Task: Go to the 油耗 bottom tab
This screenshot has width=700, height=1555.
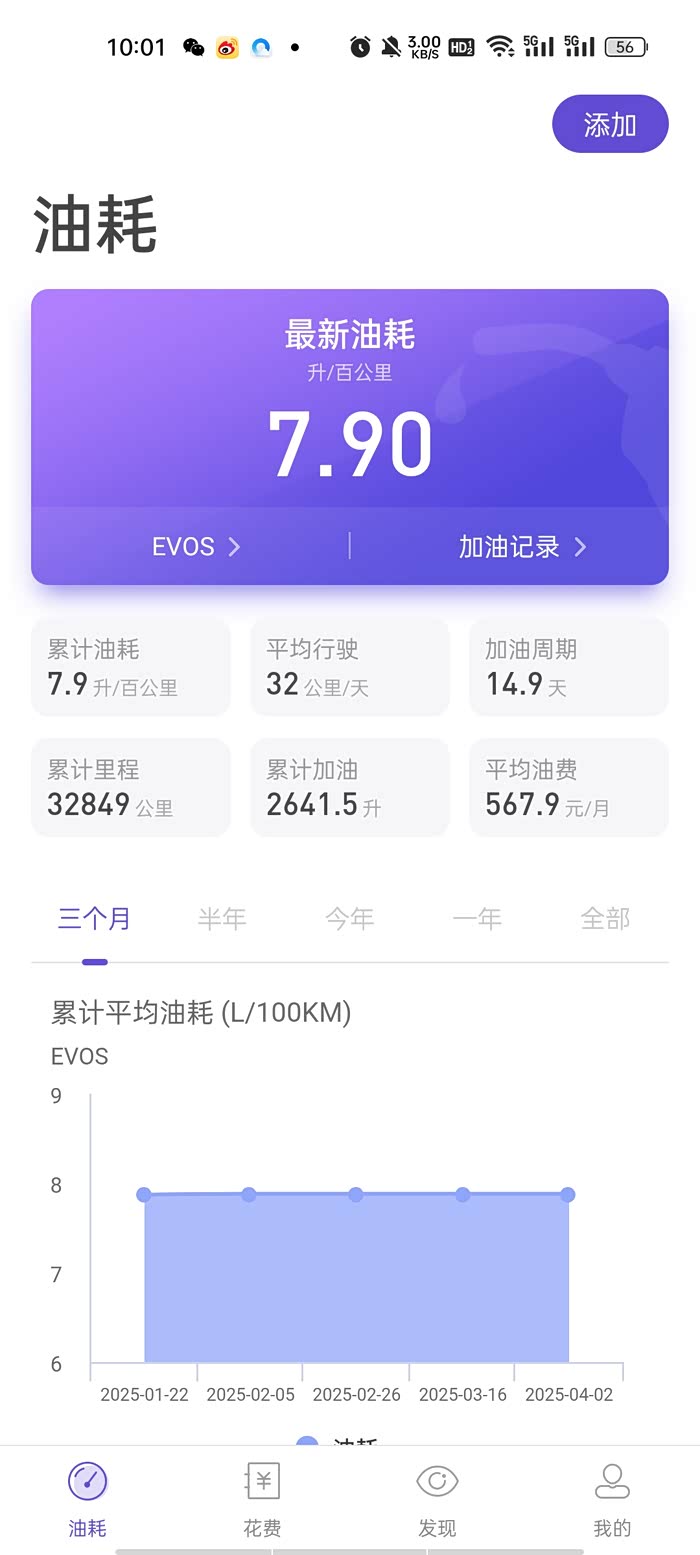Action: coord(88,1498)
